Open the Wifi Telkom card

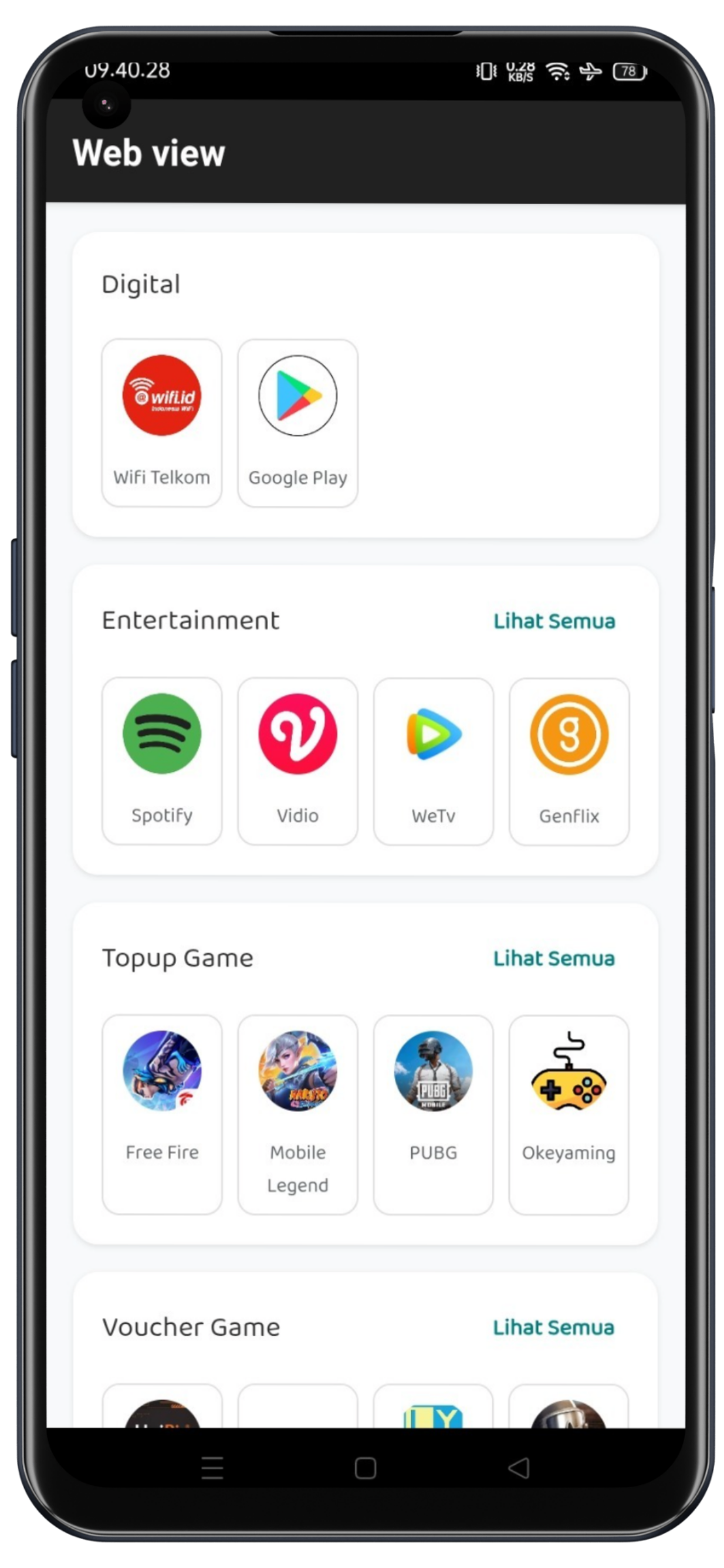(x=161, y=422)
